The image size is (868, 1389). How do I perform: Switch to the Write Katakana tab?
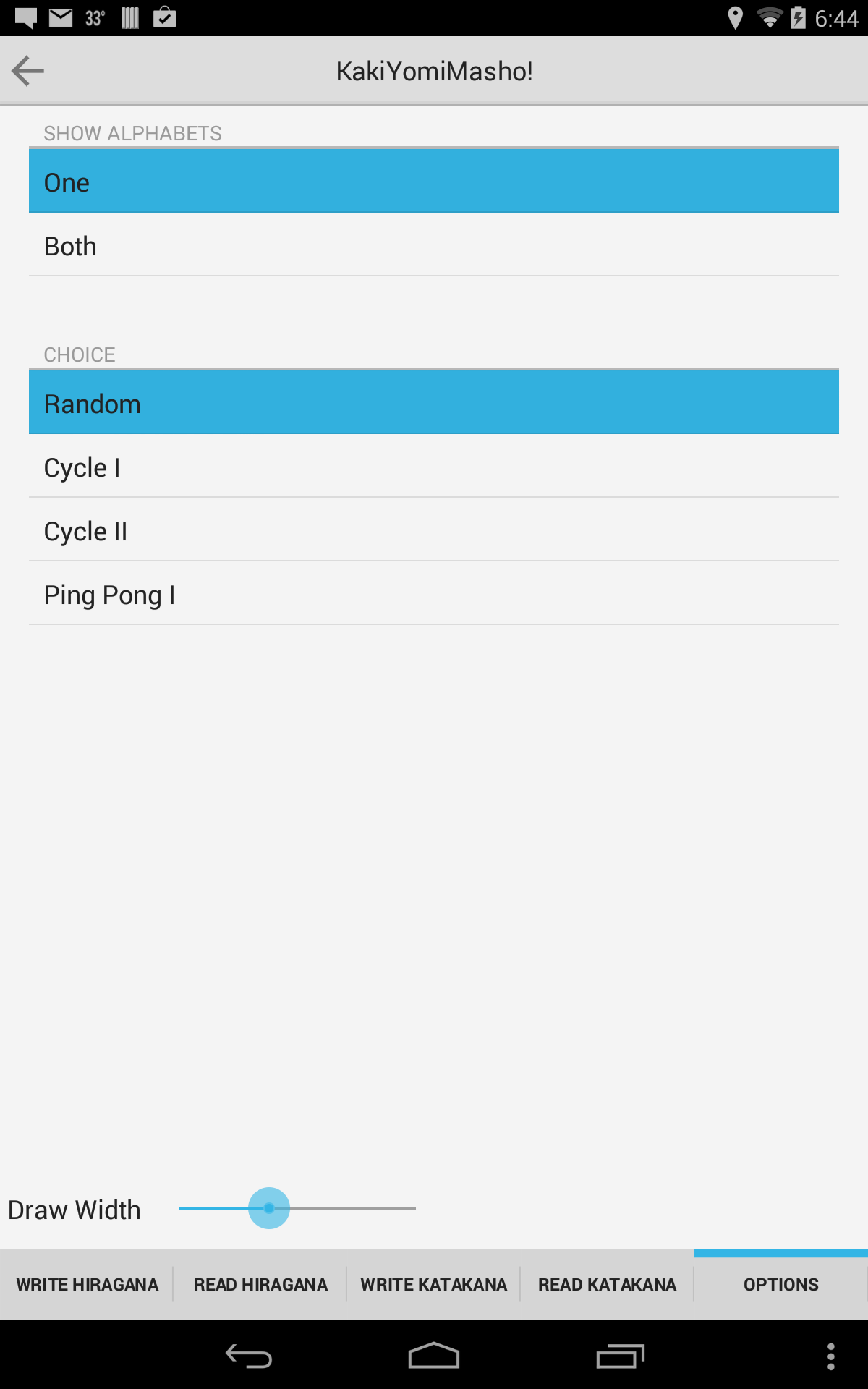(x=434, y=1285)
